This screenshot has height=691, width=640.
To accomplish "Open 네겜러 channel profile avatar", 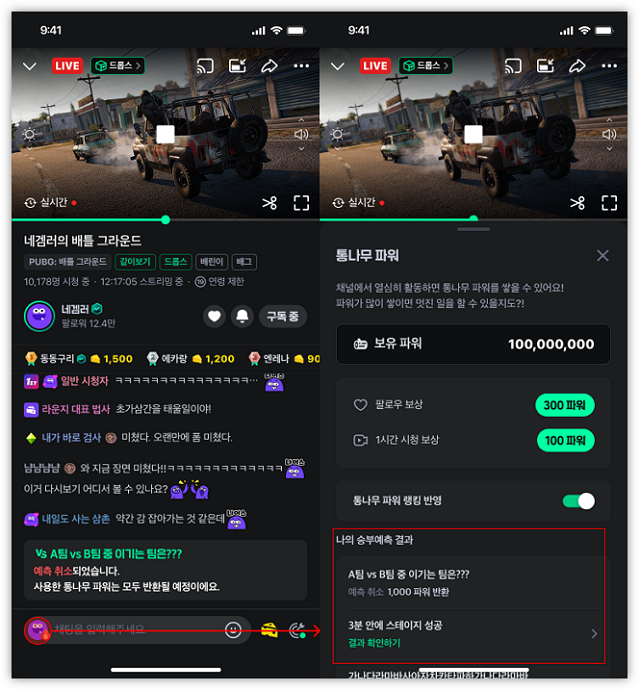I will tap(39, 317).
